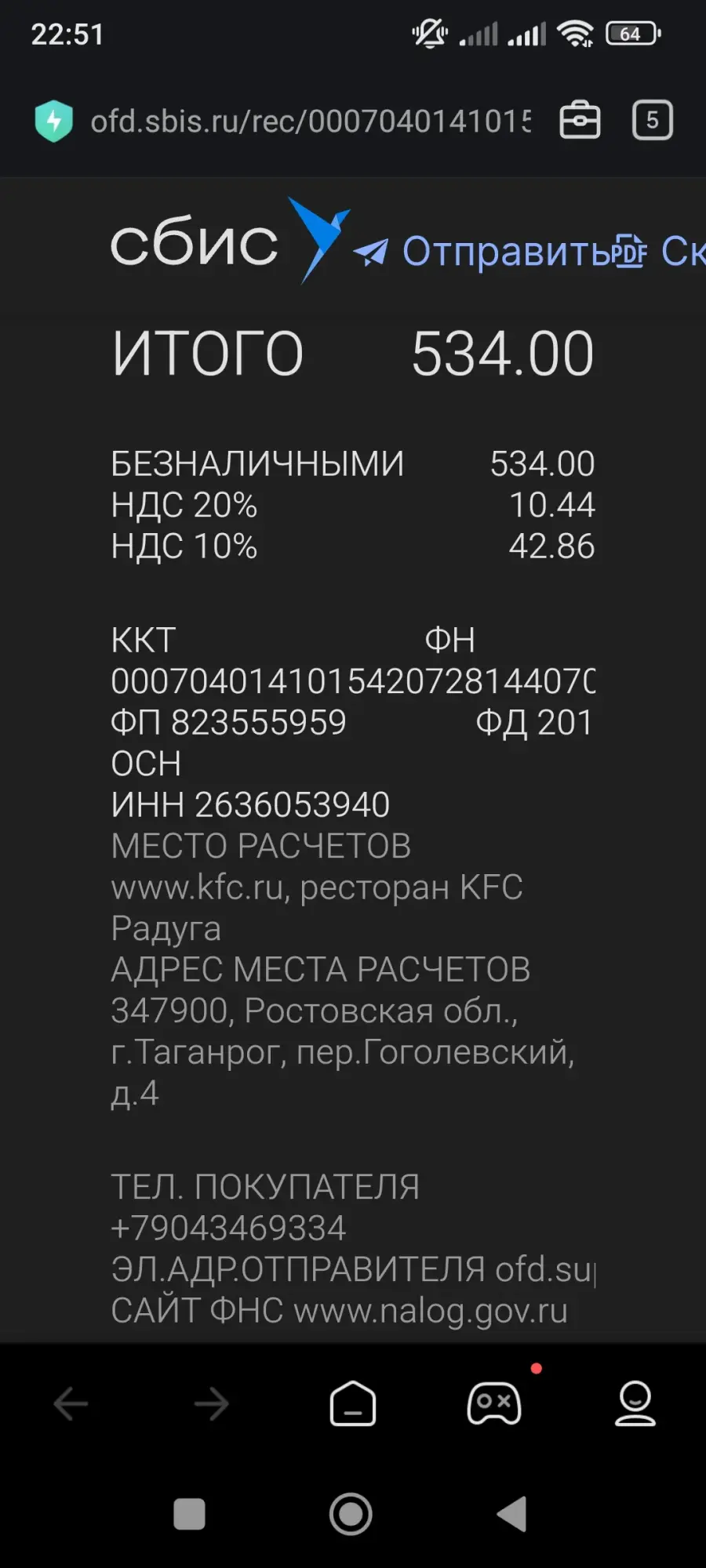This screenshot has width=706, height=1568.
Task: Open the shield security icon
Action: pos(54,122)
